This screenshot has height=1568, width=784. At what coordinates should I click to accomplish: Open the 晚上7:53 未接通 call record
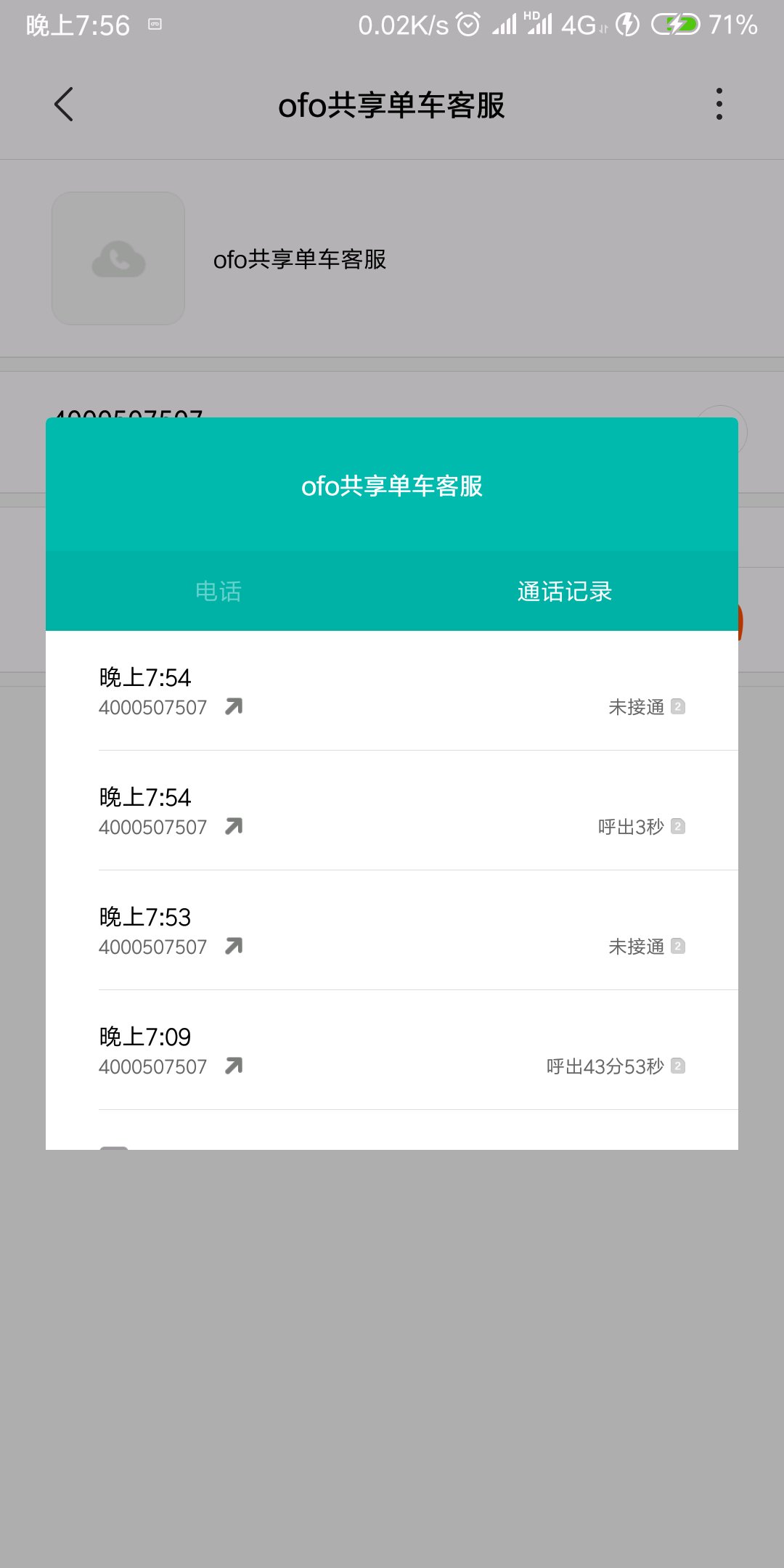click(x=392, y=931)
